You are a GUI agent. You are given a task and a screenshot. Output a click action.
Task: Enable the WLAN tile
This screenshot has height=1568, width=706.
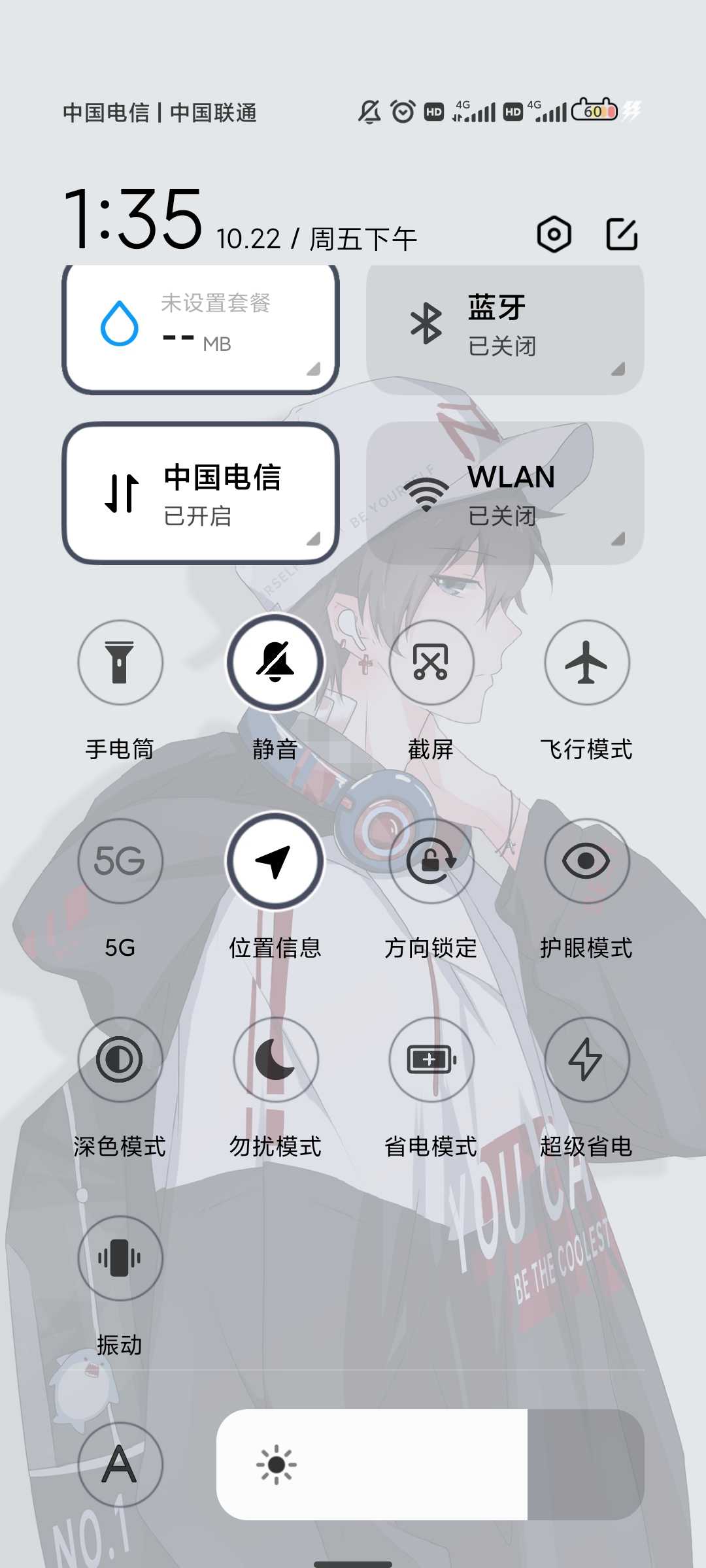click(505, 493)
